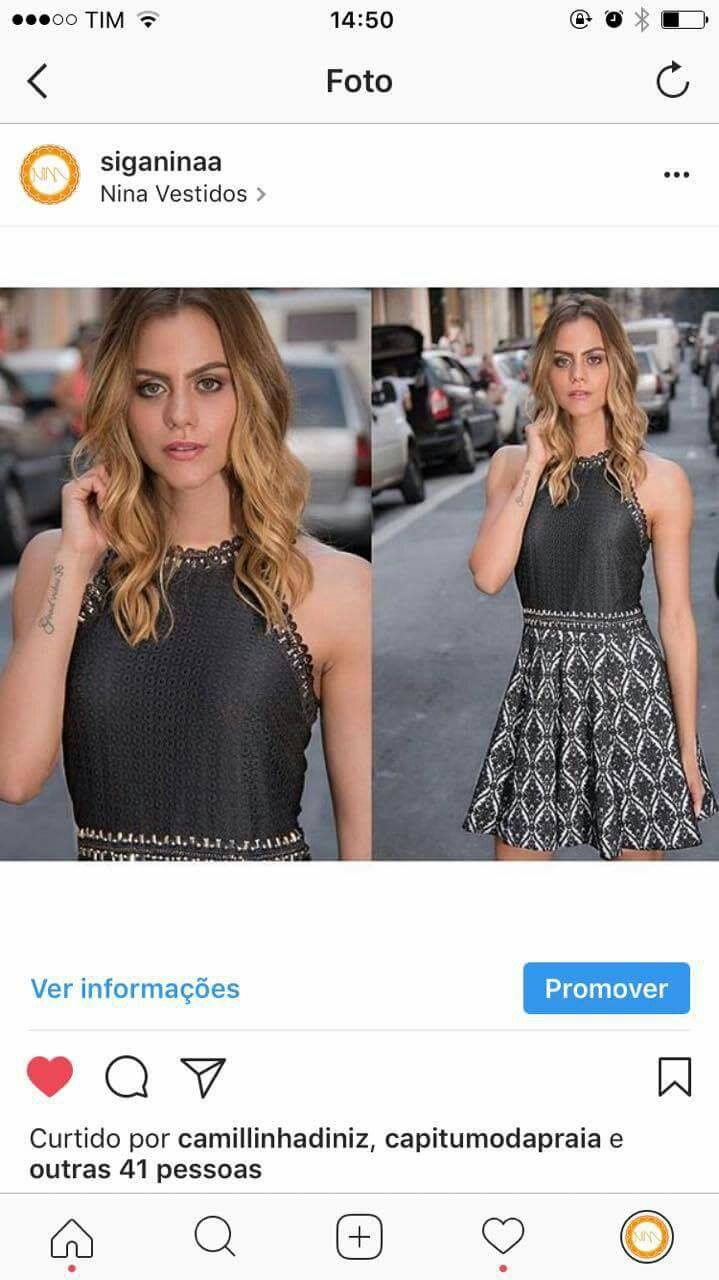Create a new post with the plus tab
This screenshot has width=719, height=1280.
pyautogui.click(x=359, y=1238)
